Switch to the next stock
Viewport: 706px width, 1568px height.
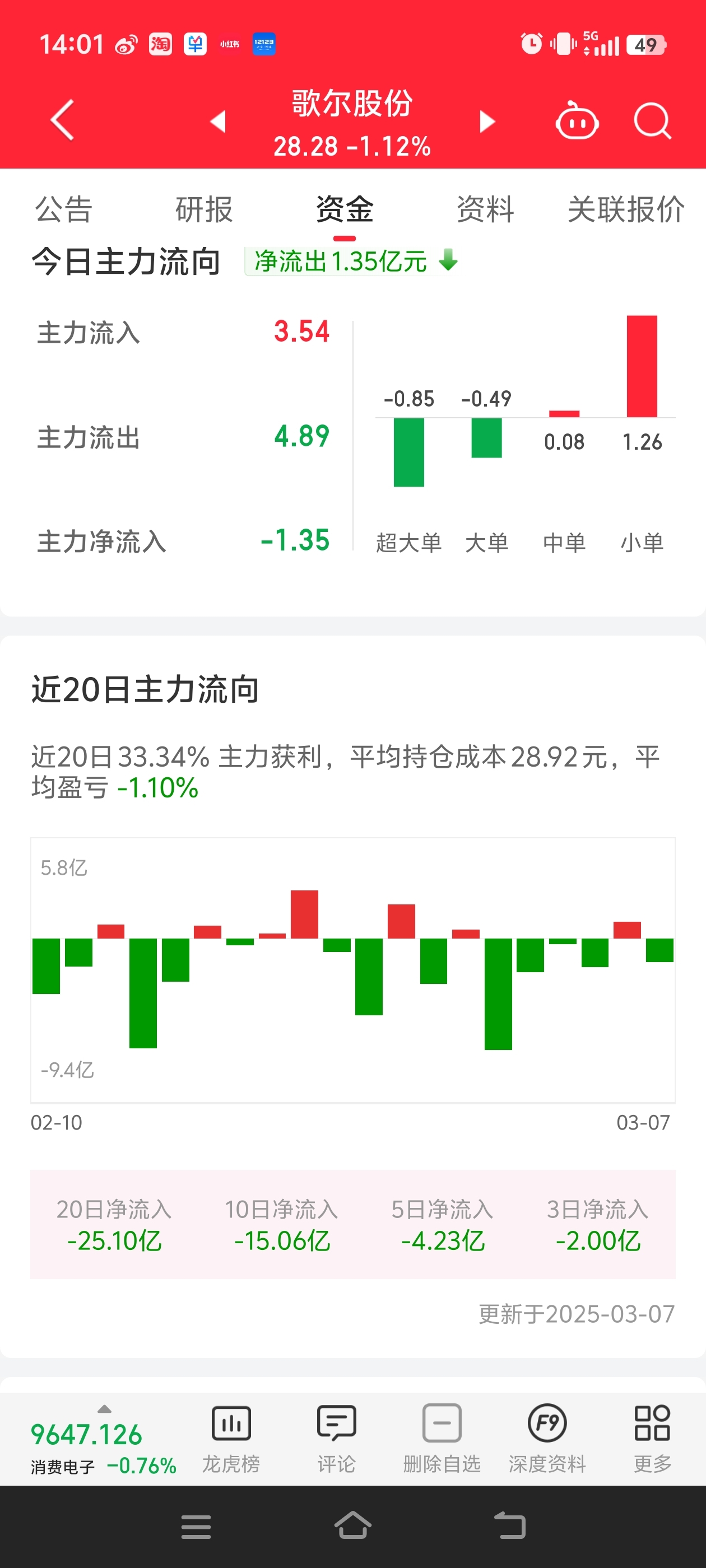[487, 121]
